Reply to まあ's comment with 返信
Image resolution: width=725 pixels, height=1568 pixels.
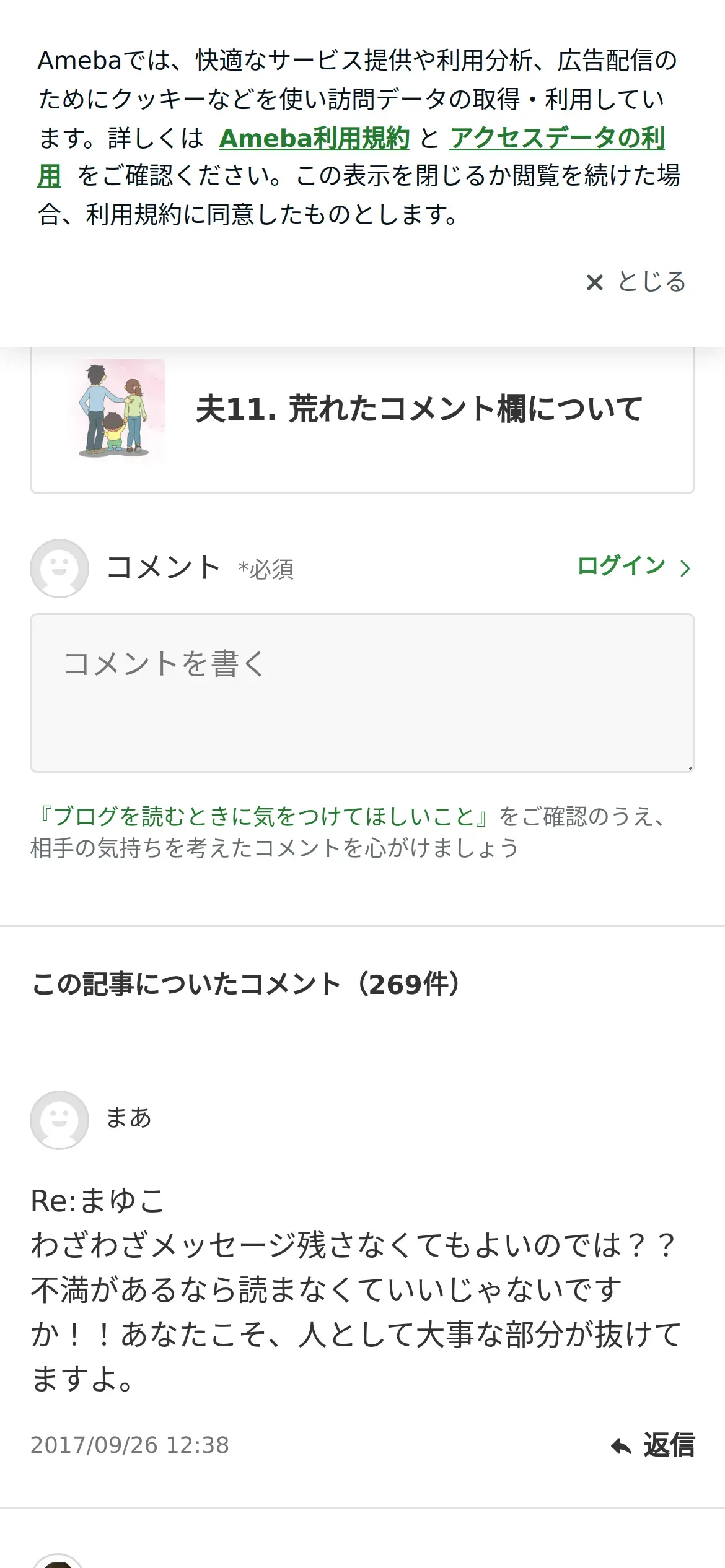coord(652,1445)
